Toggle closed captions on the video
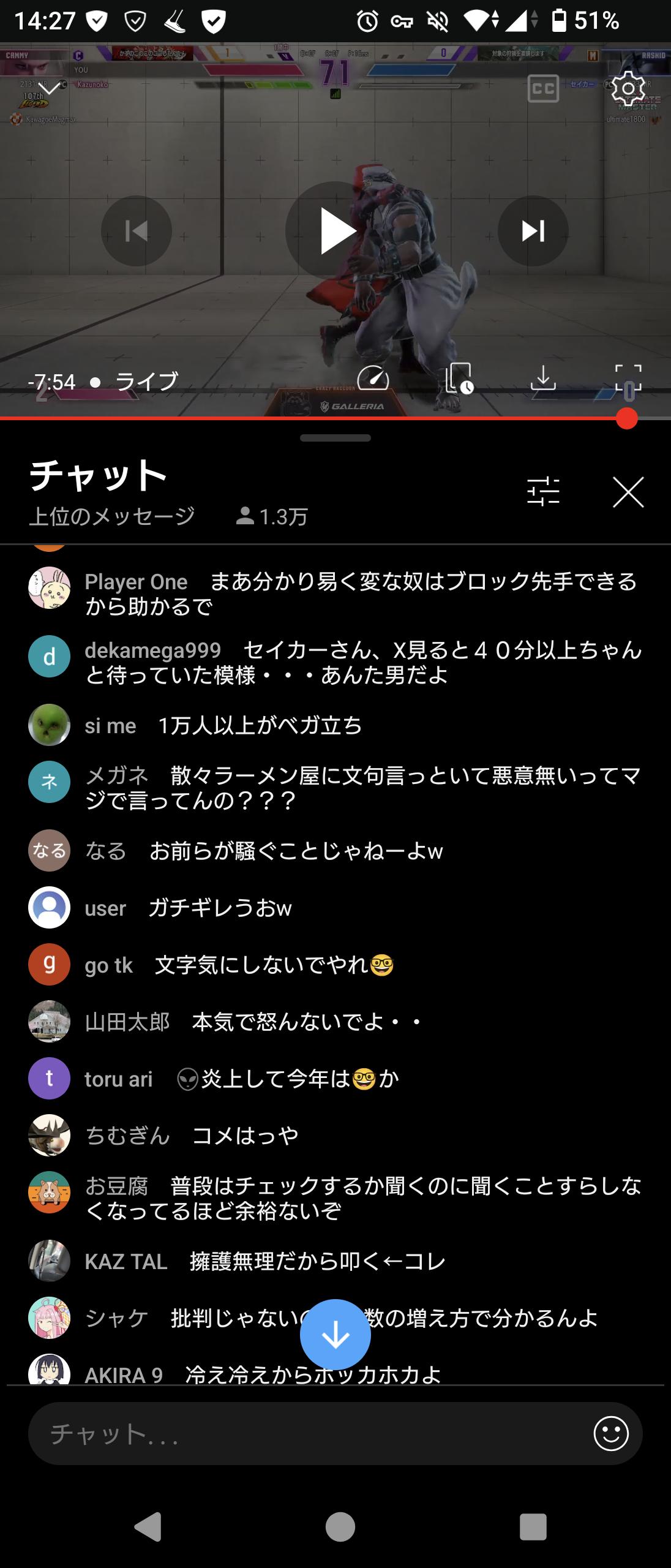The width and height of the screenshot is (671, 1568). [542, 89]
